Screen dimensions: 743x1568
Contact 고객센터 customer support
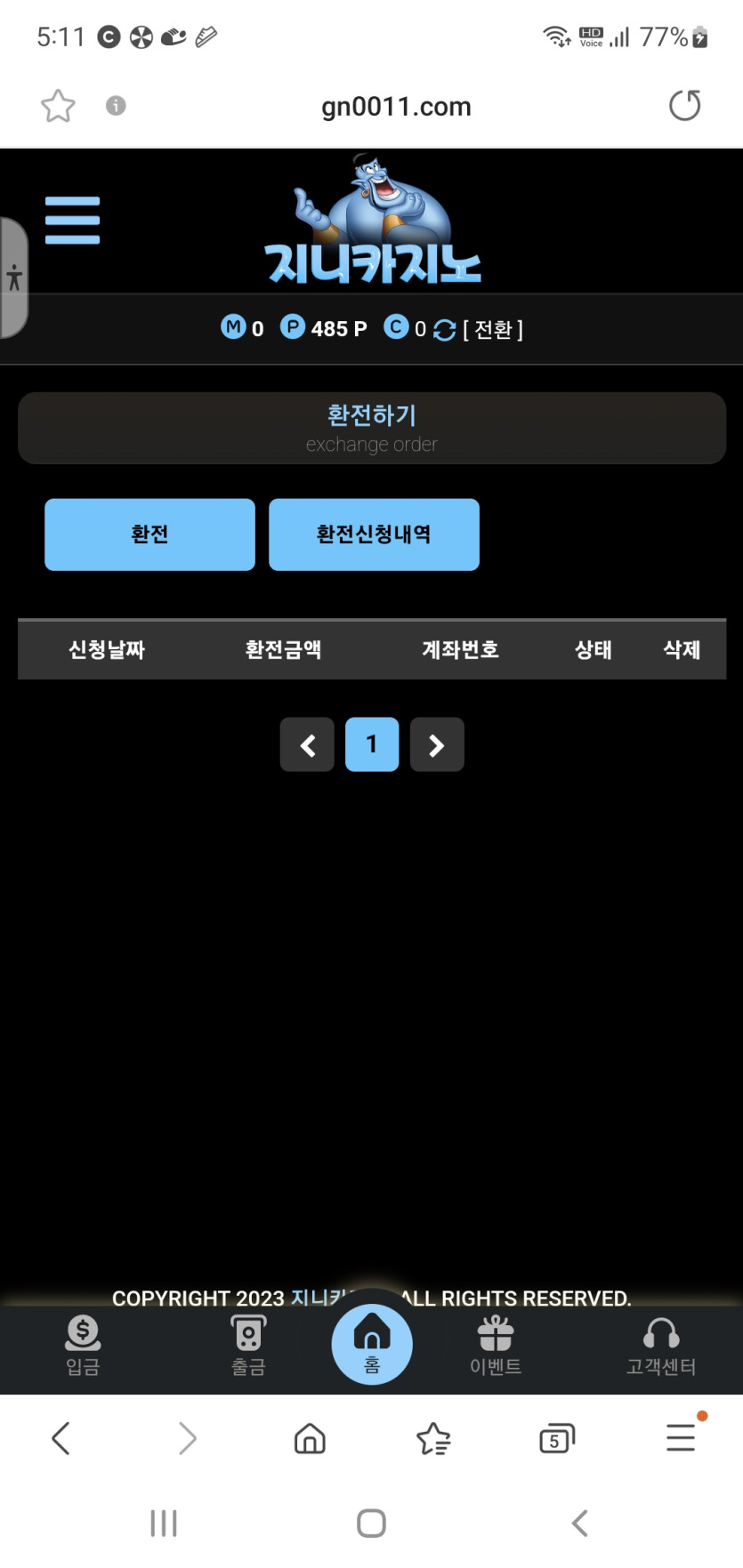[x=661, y=1346]
